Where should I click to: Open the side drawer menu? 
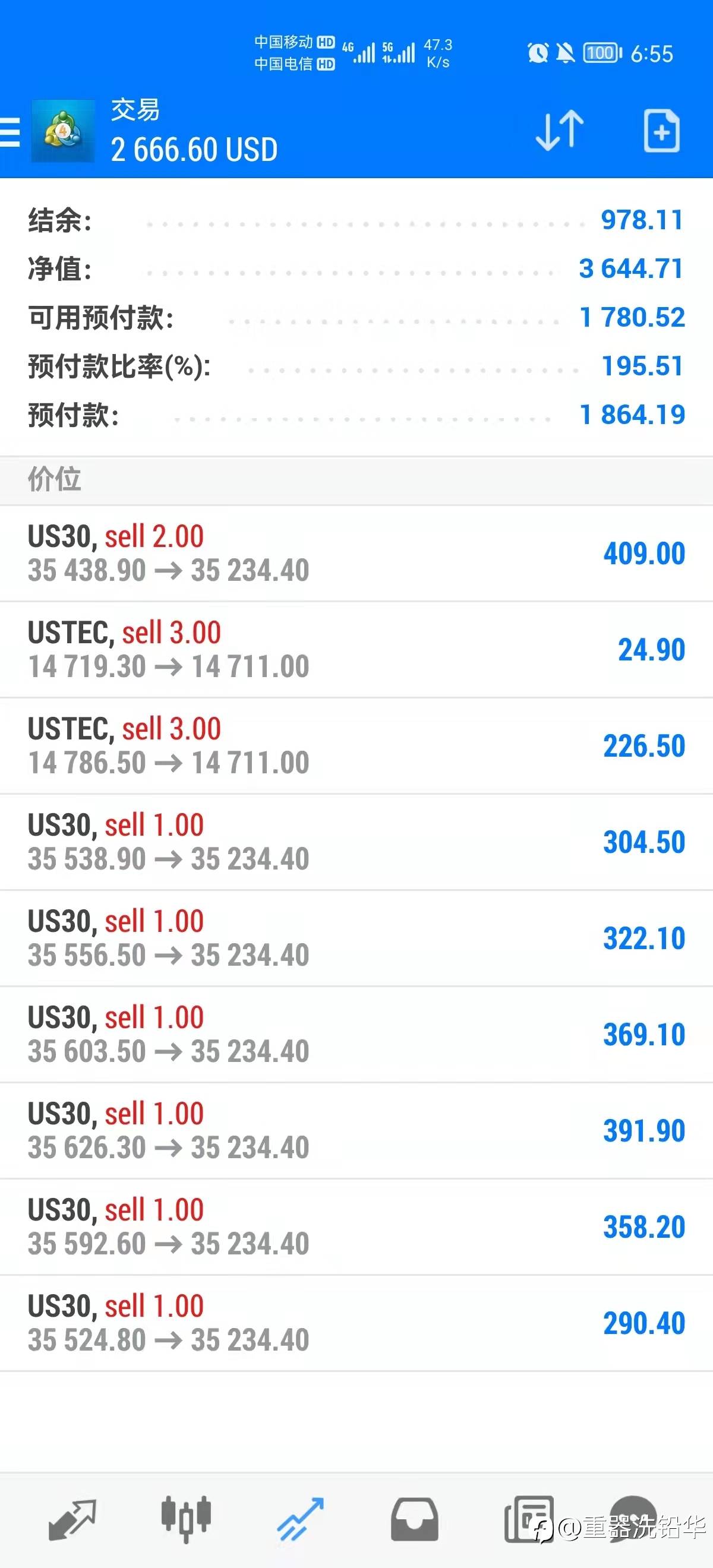tap(9, 131)
